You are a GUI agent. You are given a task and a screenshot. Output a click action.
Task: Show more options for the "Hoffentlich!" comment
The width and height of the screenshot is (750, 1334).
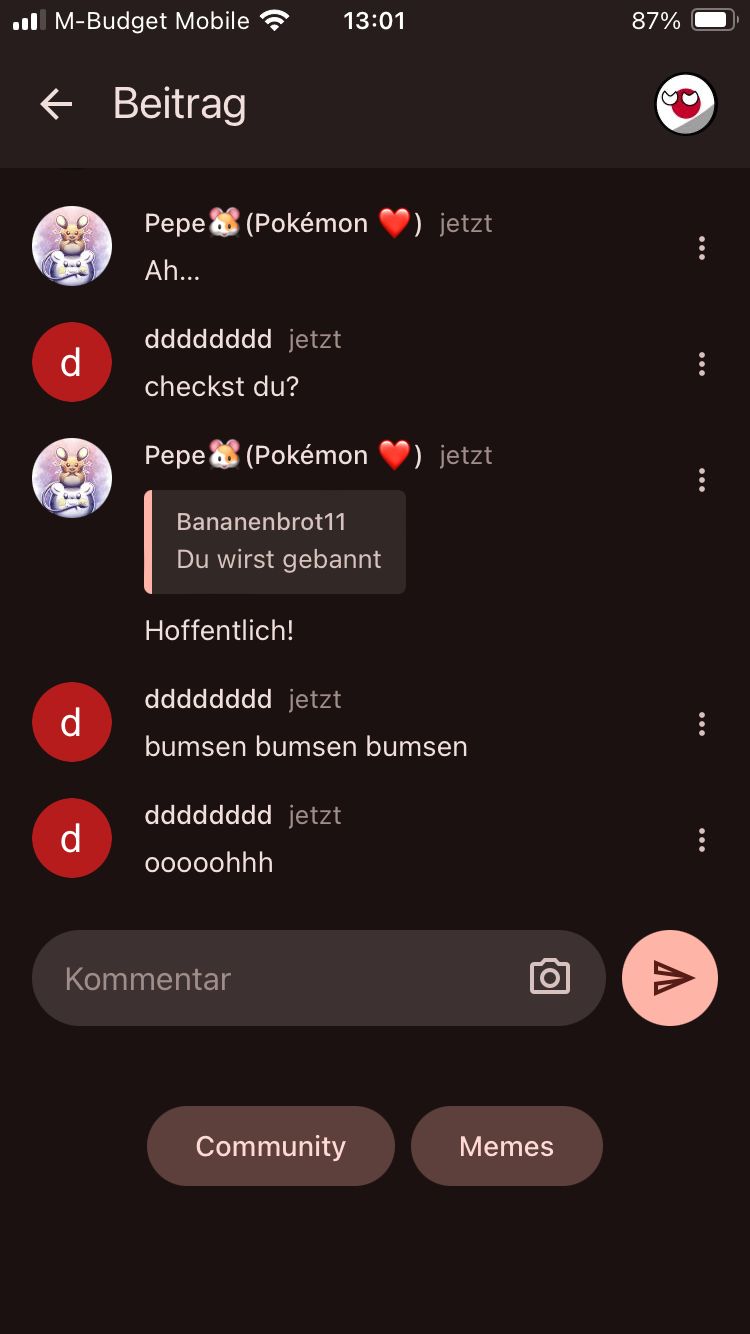tap(702, 480)
